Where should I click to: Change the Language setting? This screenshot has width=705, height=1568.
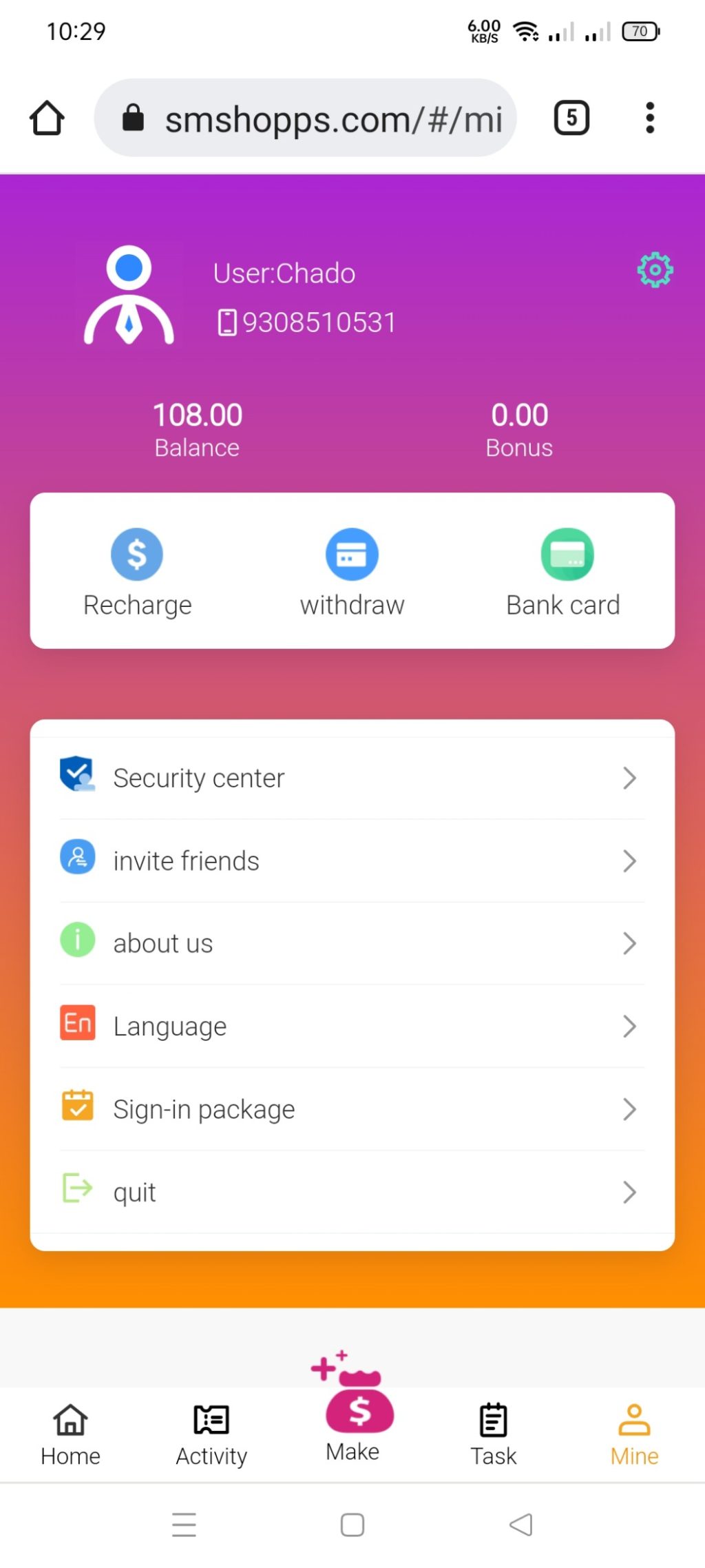[x=352, y=1026]
